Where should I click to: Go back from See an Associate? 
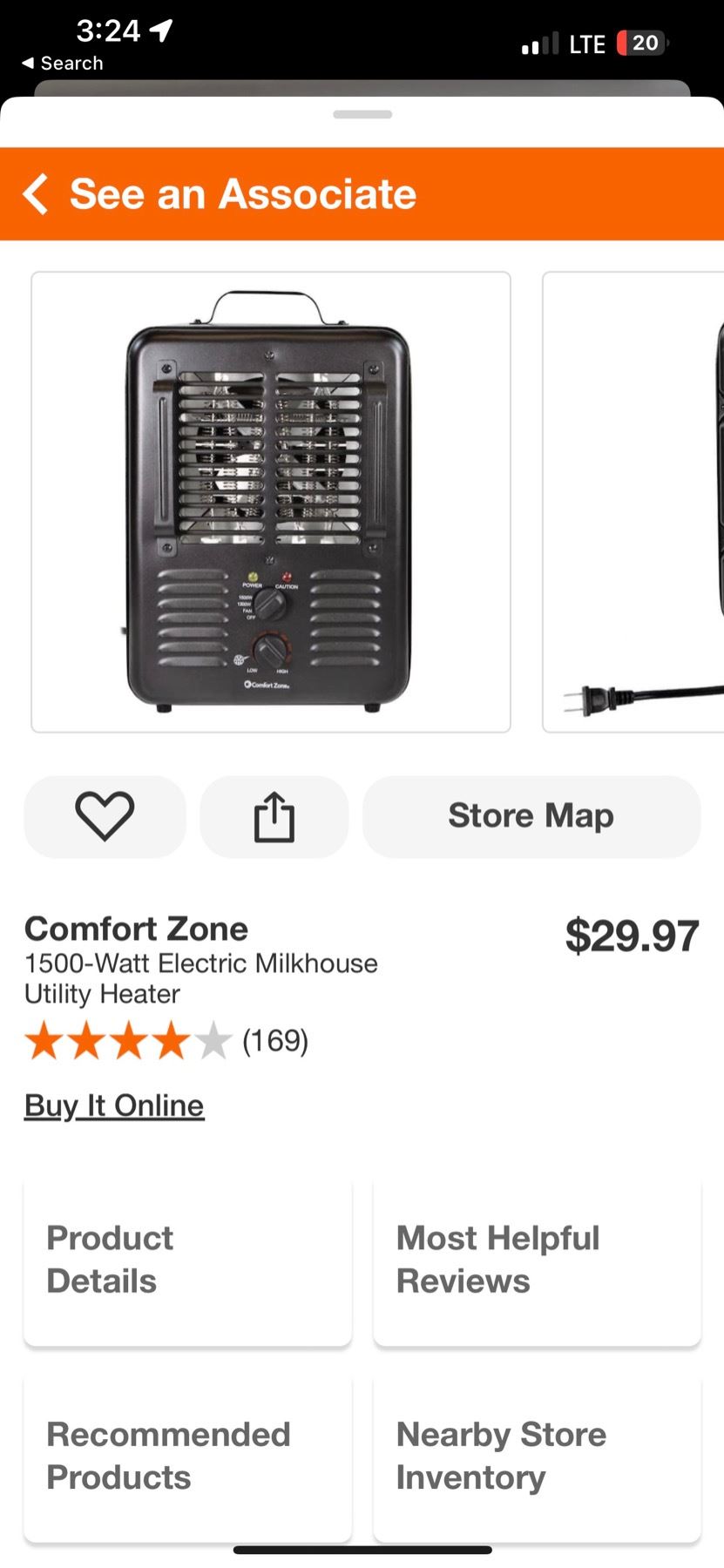[x=37, y=193]
